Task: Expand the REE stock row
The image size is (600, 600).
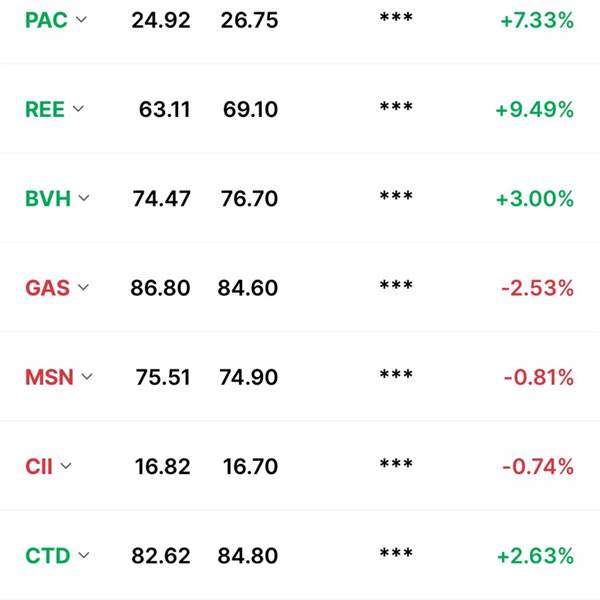Action: [78, 110]
